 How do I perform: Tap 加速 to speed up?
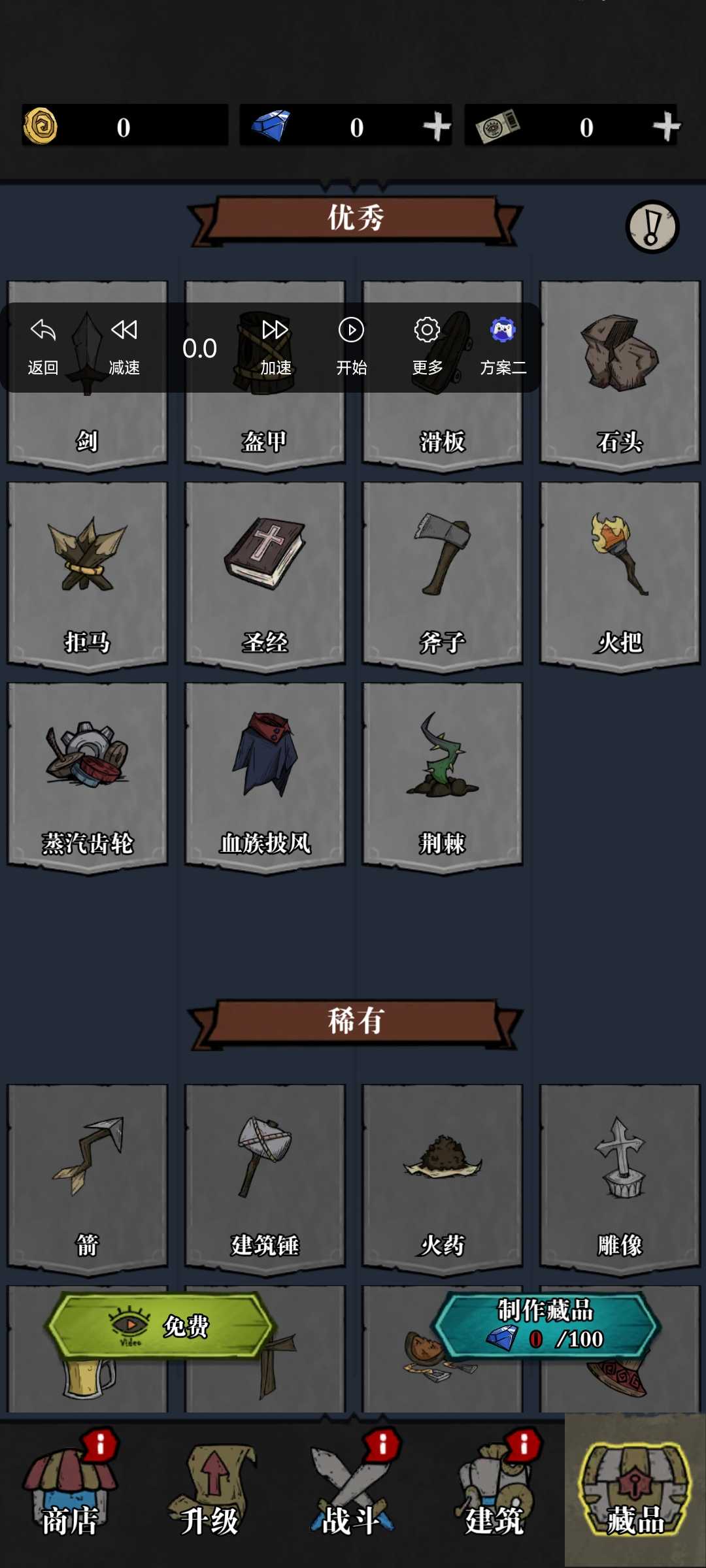click(x=275, y=347)
